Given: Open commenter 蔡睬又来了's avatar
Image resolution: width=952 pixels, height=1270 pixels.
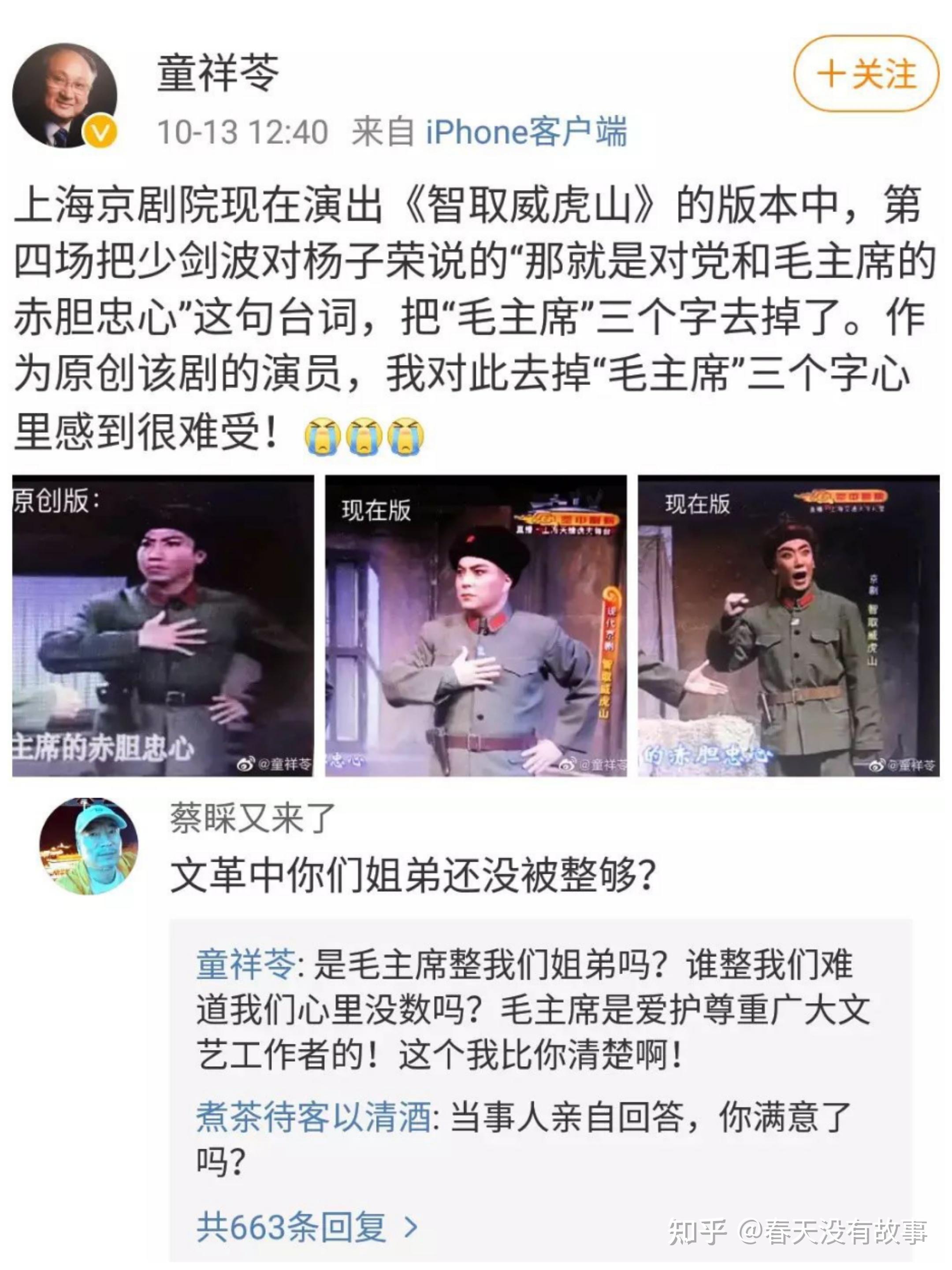Looking at the screenshot, I should [x=89, y=846].
